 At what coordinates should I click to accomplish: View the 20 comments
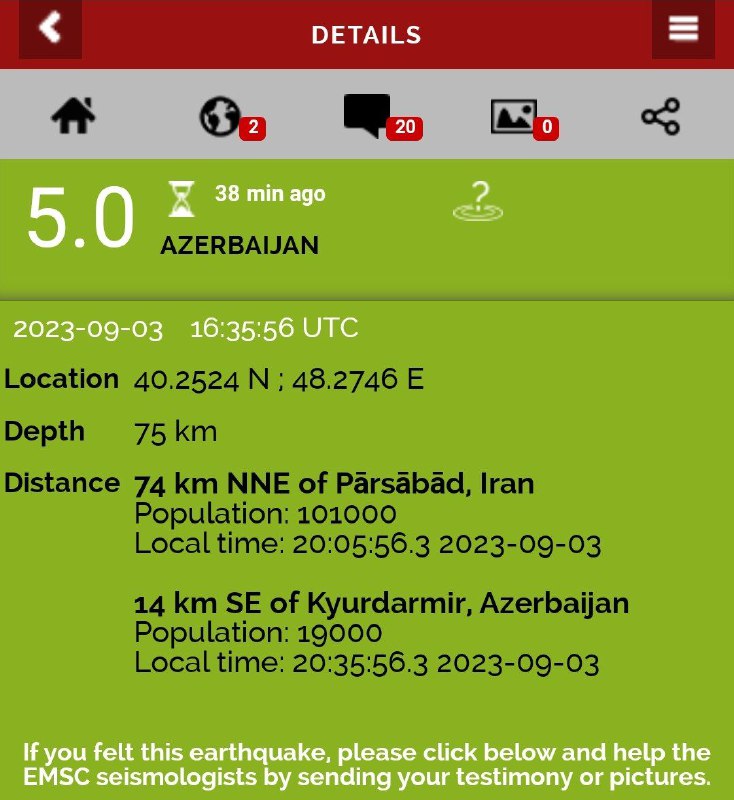tap(368, 116)
